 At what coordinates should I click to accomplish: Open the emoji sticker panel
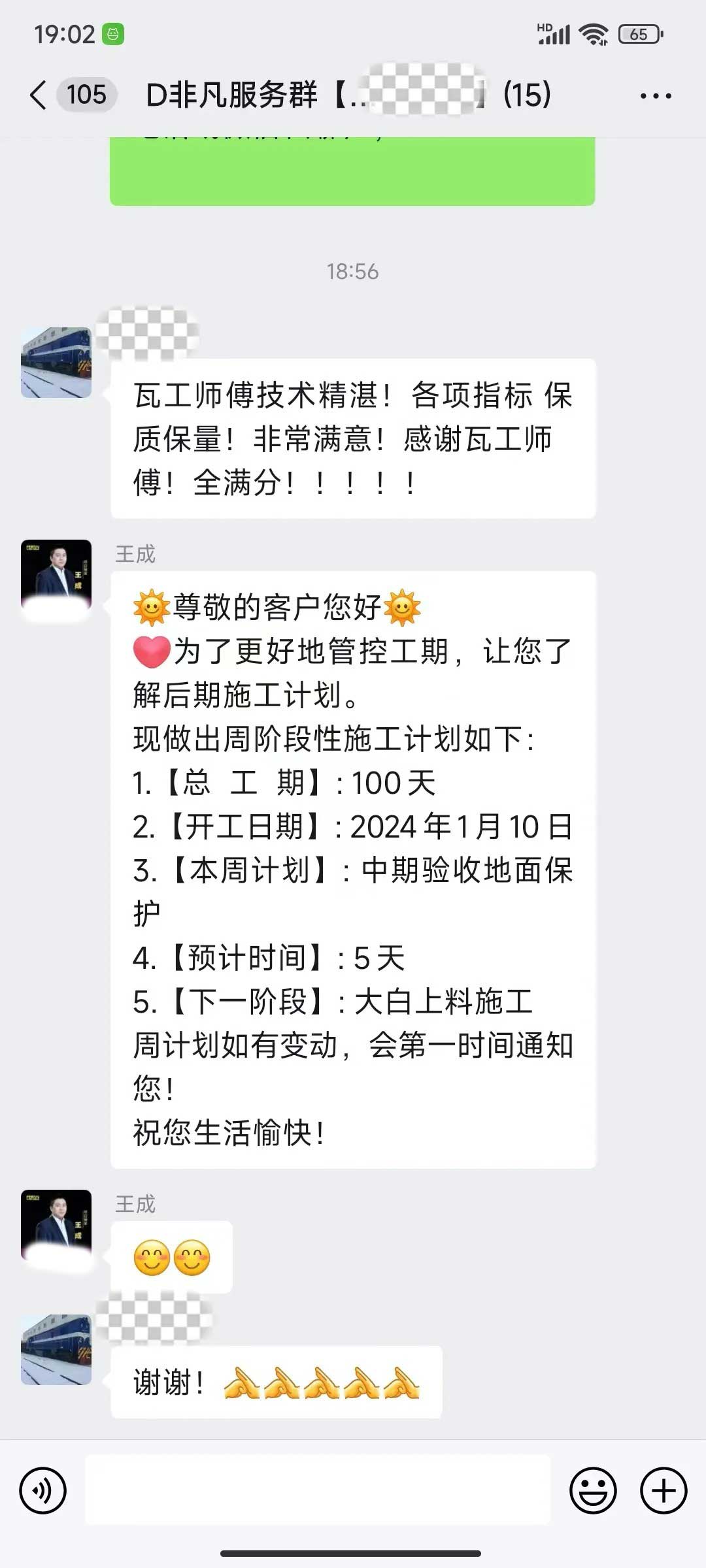[x=593, y=1491]
